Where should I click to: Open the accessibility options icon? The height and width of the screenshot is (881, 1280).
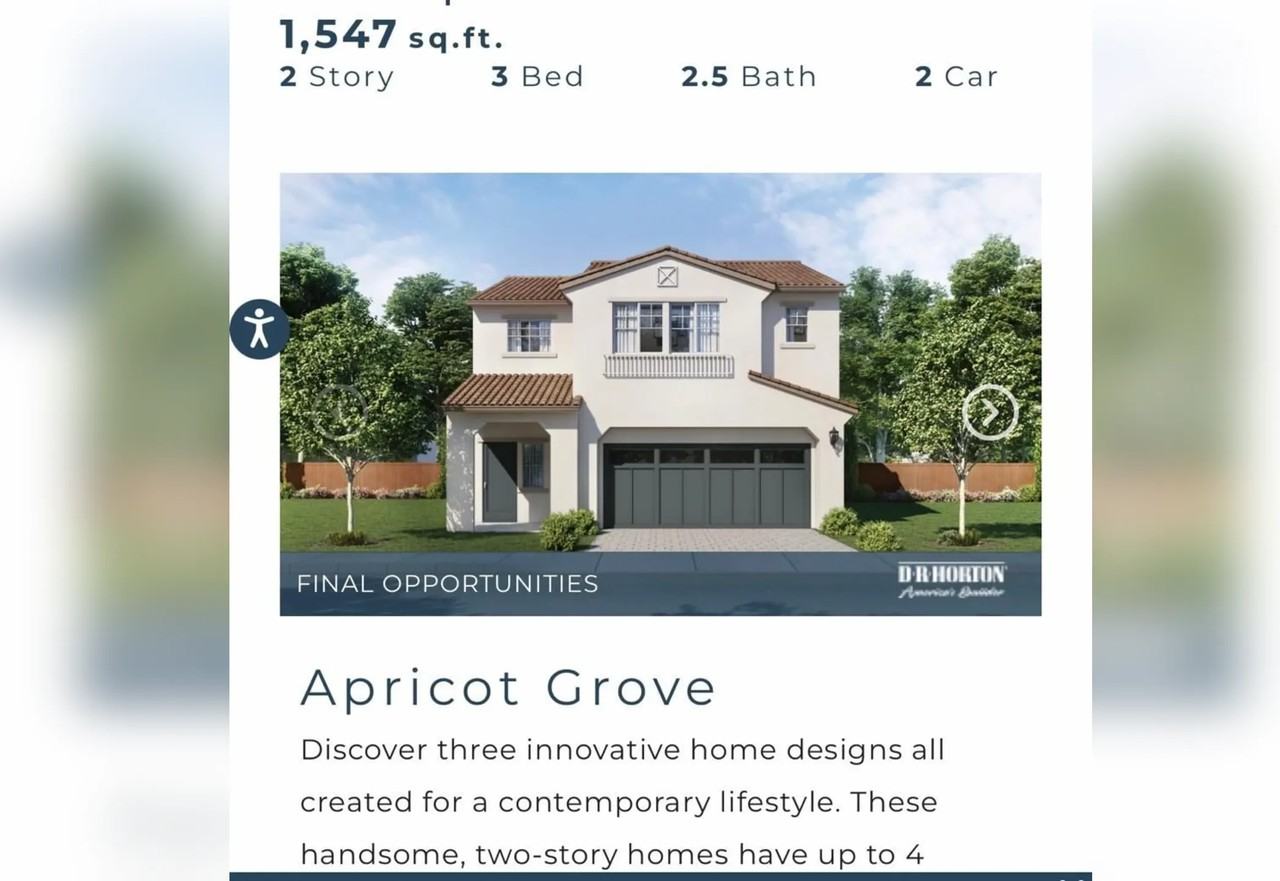pos(259,329)
